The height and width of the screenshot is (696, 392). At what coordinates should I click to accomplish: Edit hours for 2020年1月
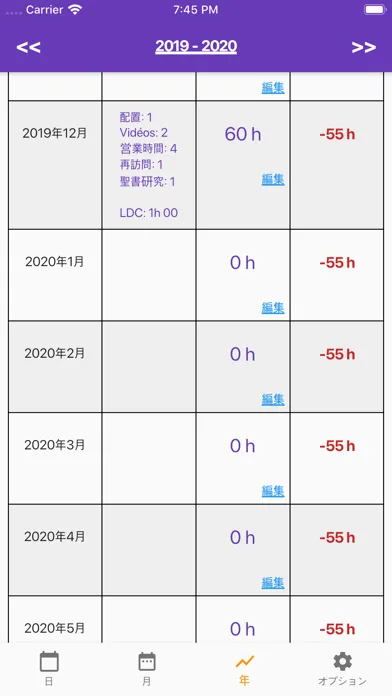tap(273, 308)
